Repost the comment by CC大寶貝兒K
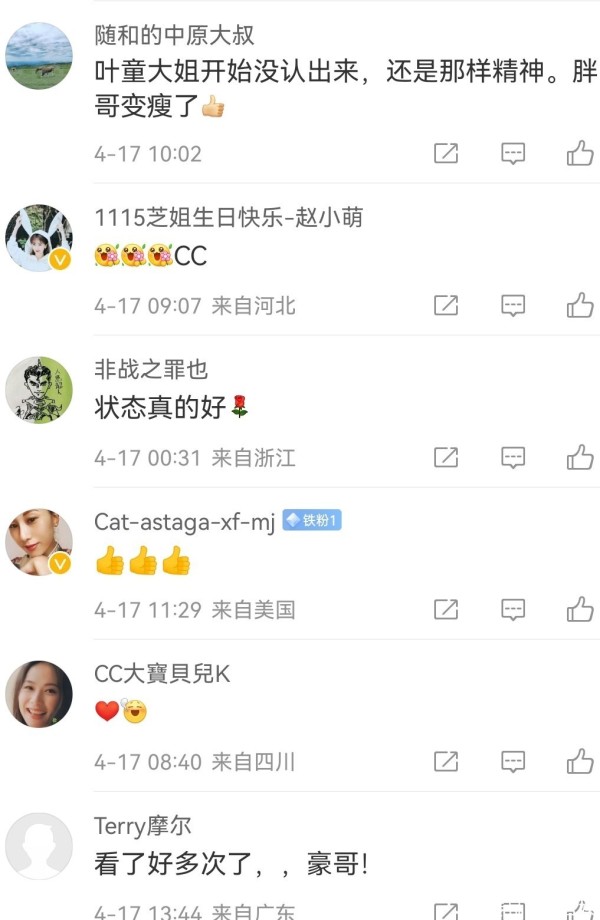Screen dimensions: 600x920 click(446, 762)
